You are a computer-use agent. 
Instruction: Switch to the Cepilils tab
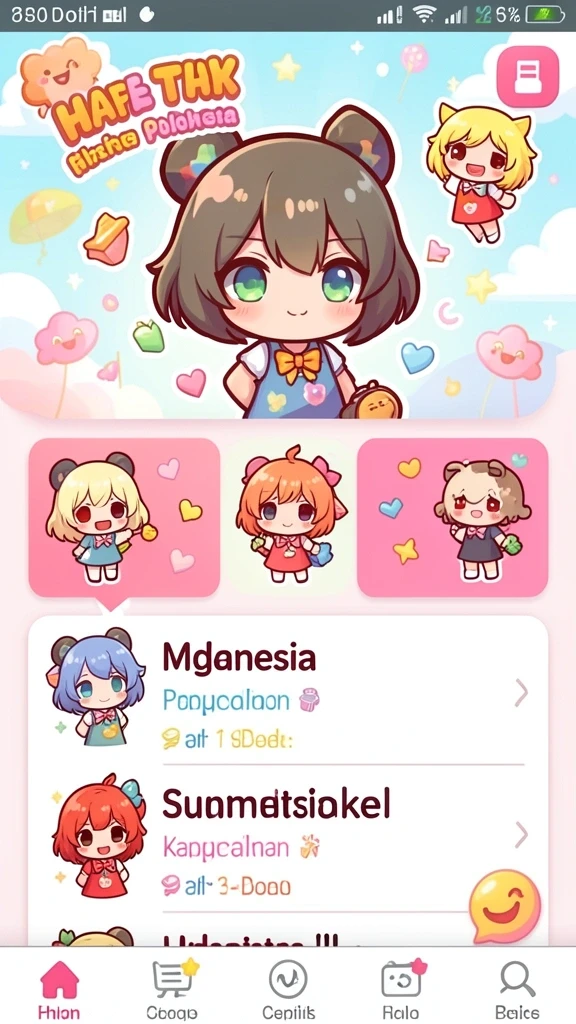click(288, 989)
